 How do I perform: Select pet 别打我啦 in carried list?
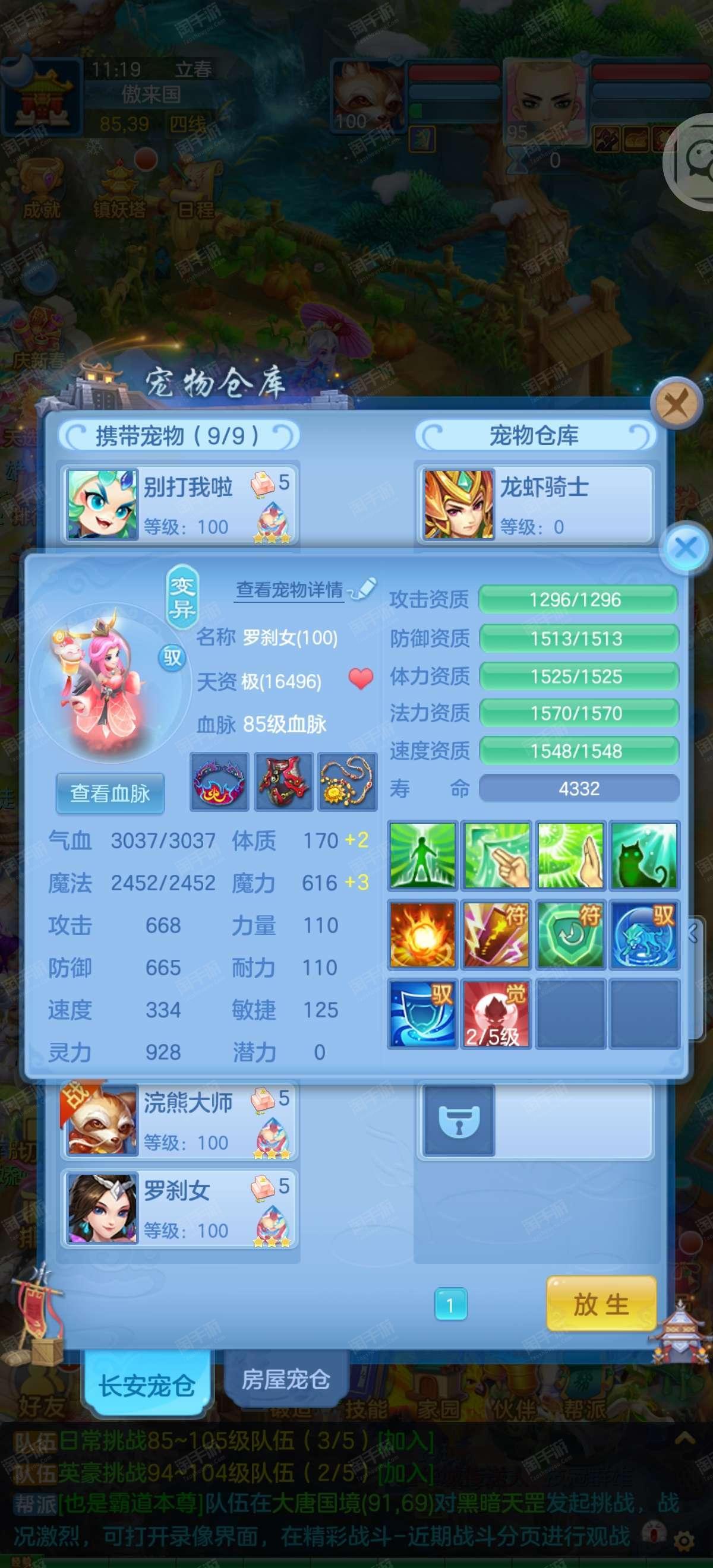click(178, 505)
